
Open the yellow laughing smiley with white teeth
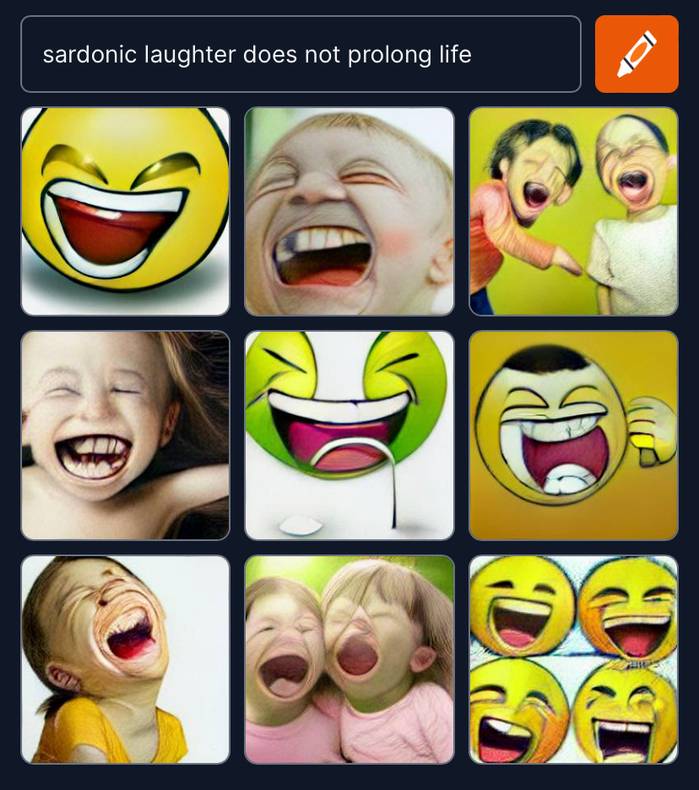click(125, 211)
